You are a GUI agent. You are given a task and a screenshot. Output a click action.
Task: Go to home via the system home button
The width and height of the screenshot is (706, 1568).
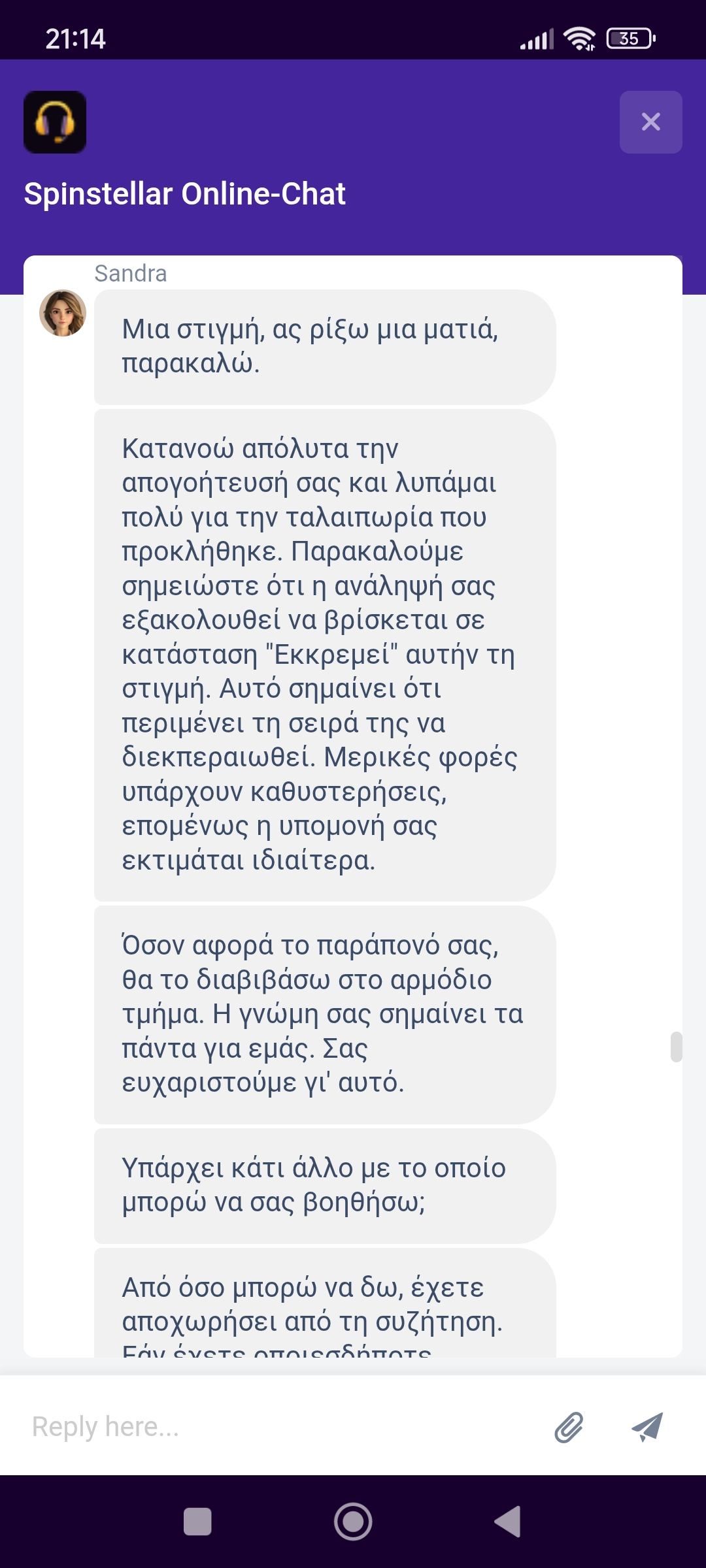[353, 1522]
